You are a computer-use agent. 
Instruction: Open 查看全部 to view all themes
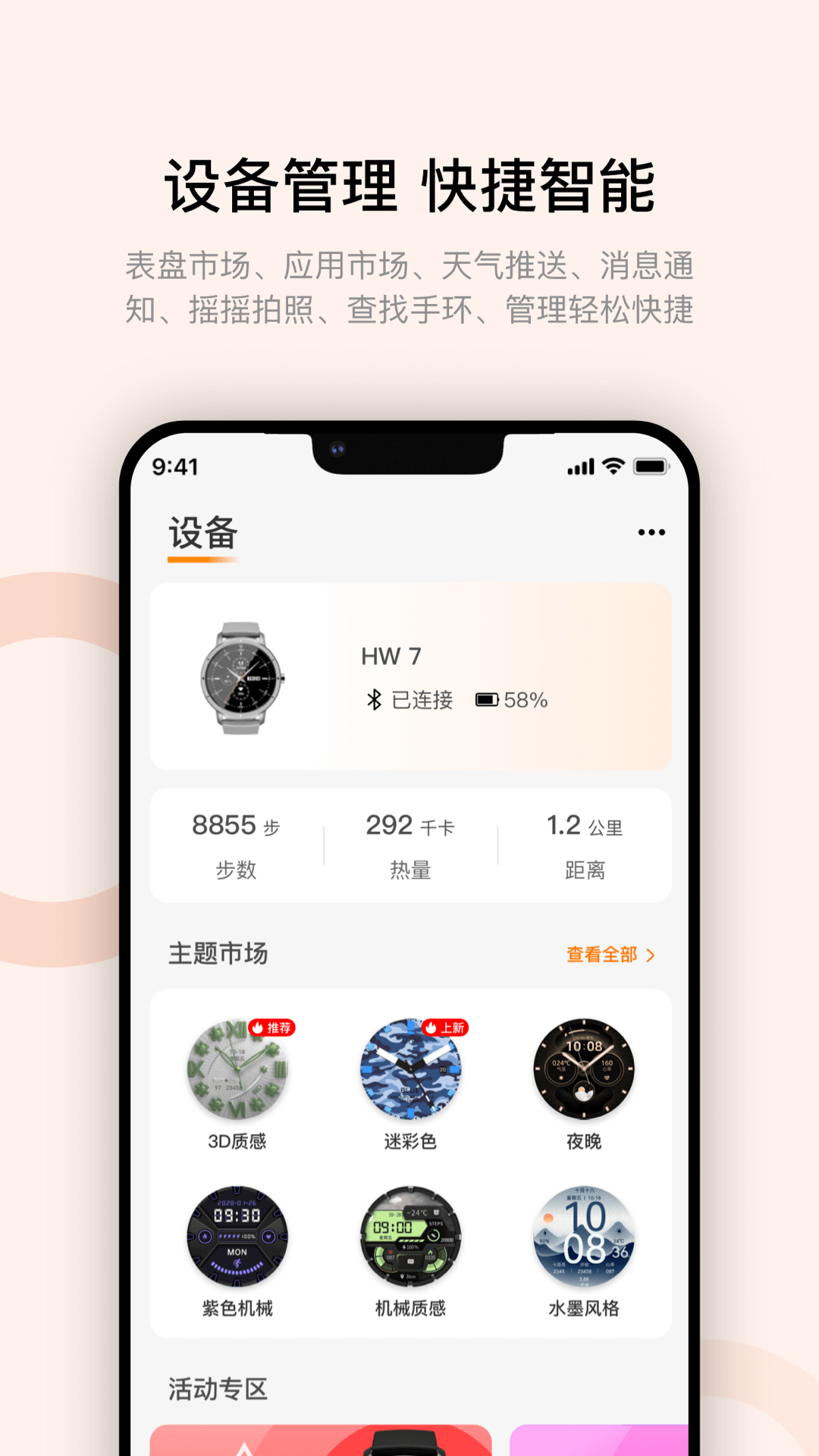click(601, 956)
